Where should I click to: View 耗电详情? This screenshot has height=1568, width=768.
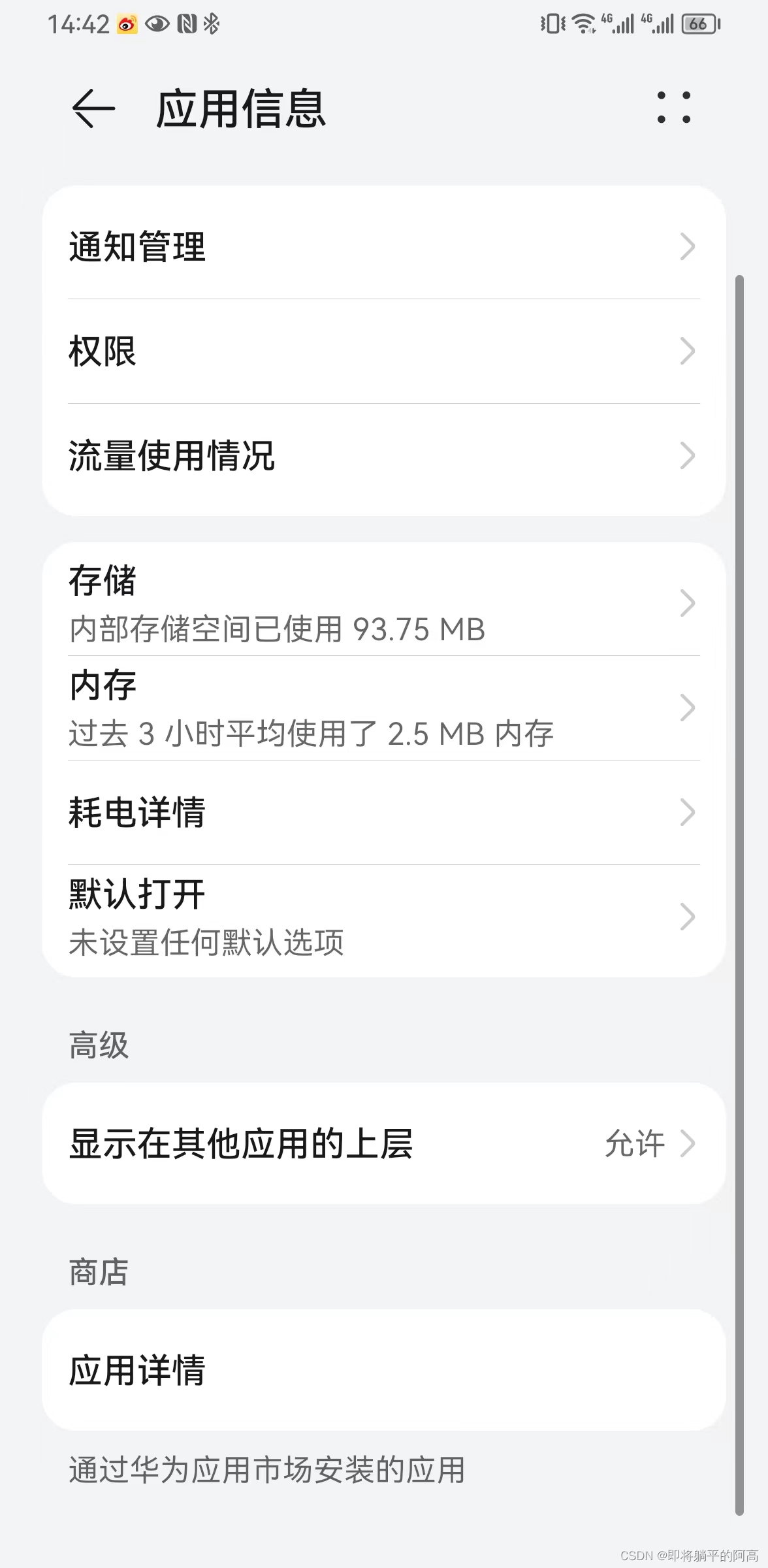pos(384,812)
